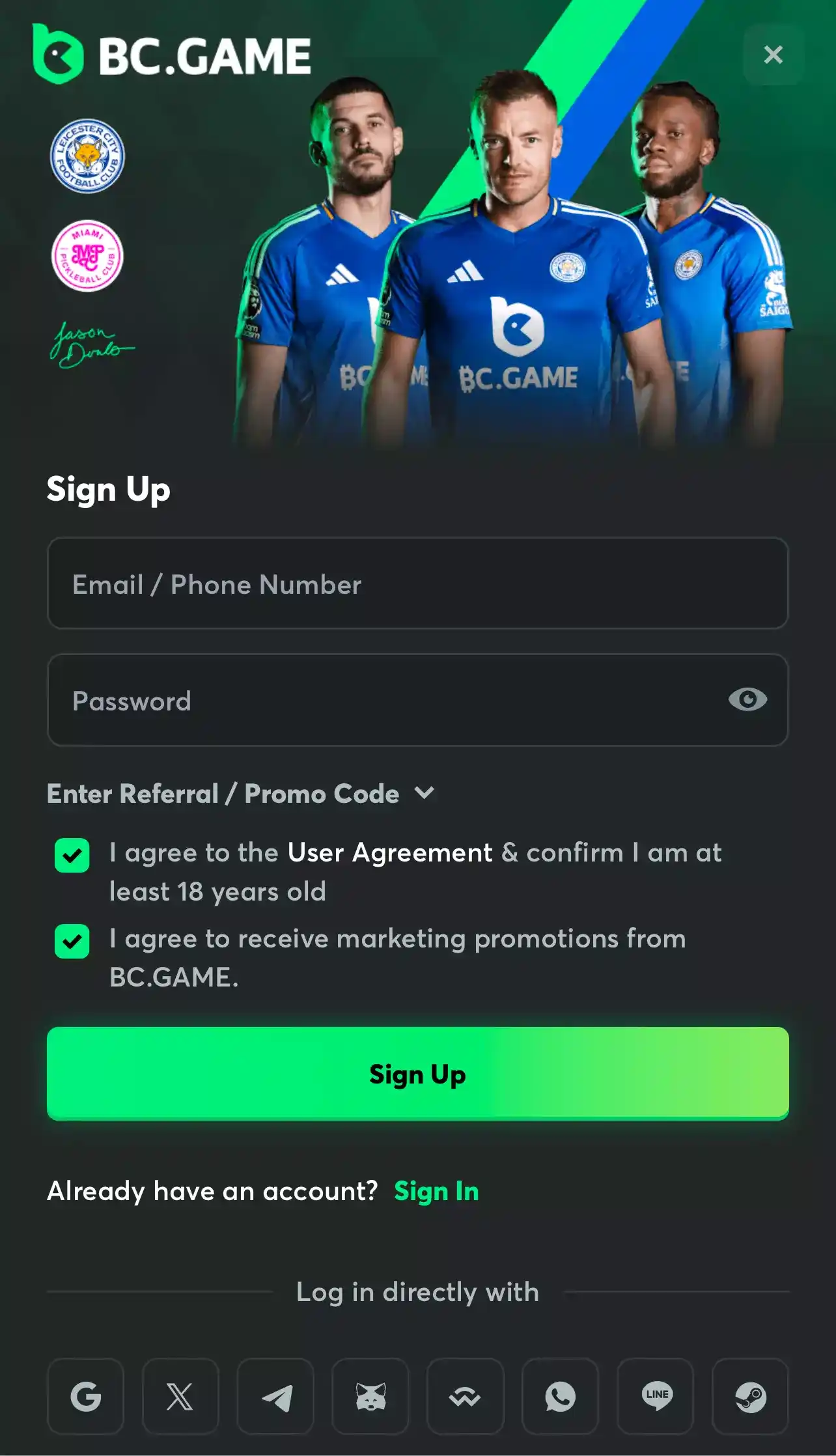Uncheck the User Agreement age confirmation checkbox

click(x=72, y=856)
